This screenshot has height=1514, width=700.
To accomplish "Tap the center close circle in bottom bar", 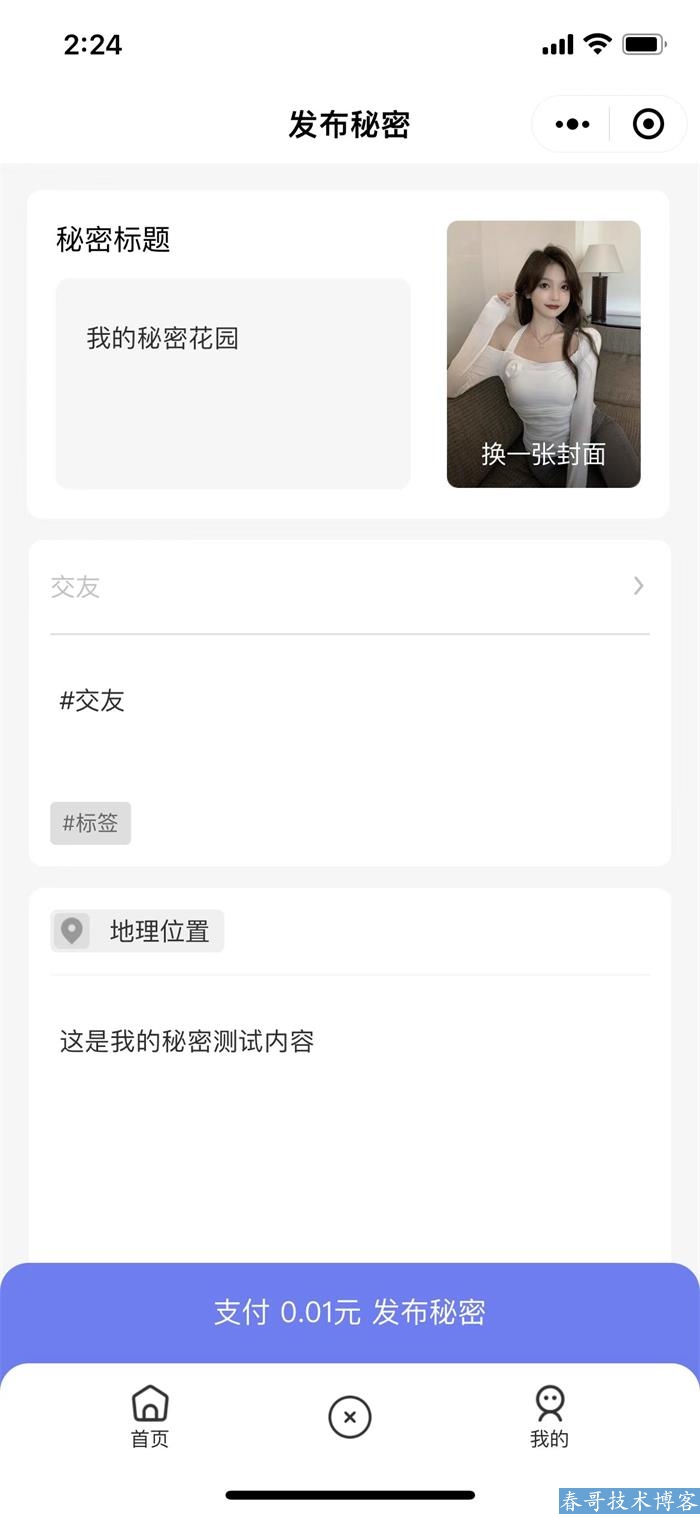I will tap(349, 1417).
